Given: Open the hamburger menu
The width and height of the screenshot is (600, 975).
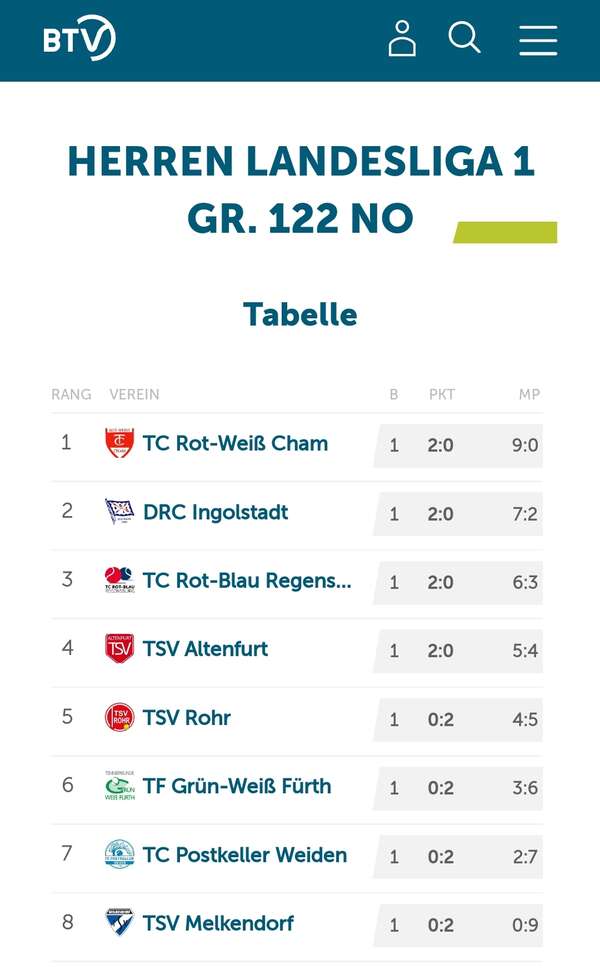Looking at the screenshot, I should (538, 40).
